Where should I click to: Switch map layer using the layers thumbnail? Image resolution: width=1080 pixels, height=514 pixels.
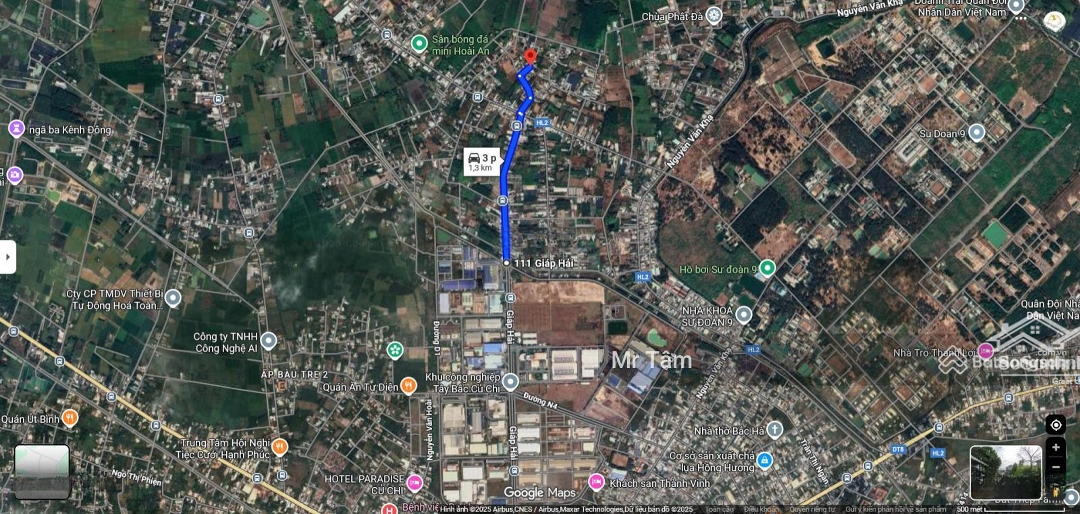click(x=42, y=471)
